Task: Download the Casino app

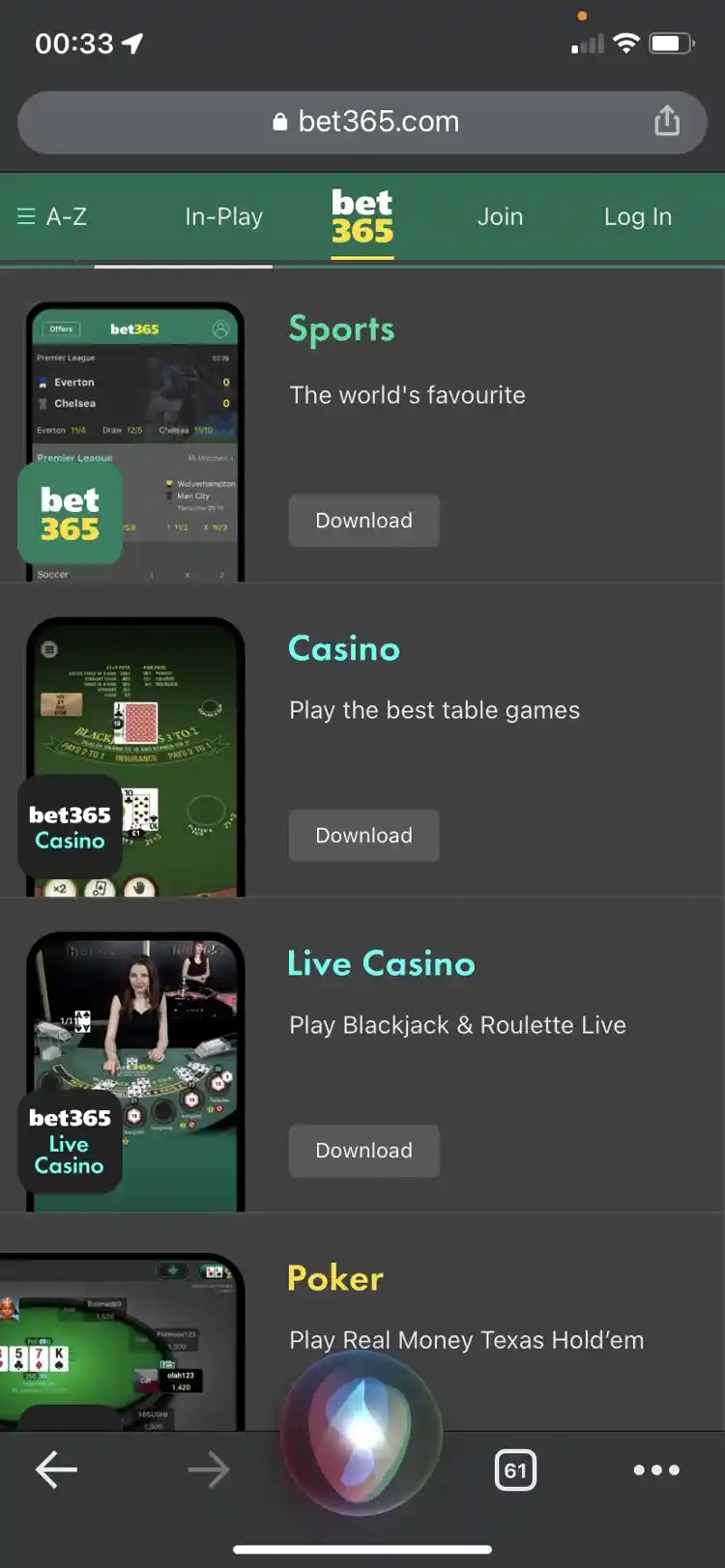Action: [x=363, y=836]
